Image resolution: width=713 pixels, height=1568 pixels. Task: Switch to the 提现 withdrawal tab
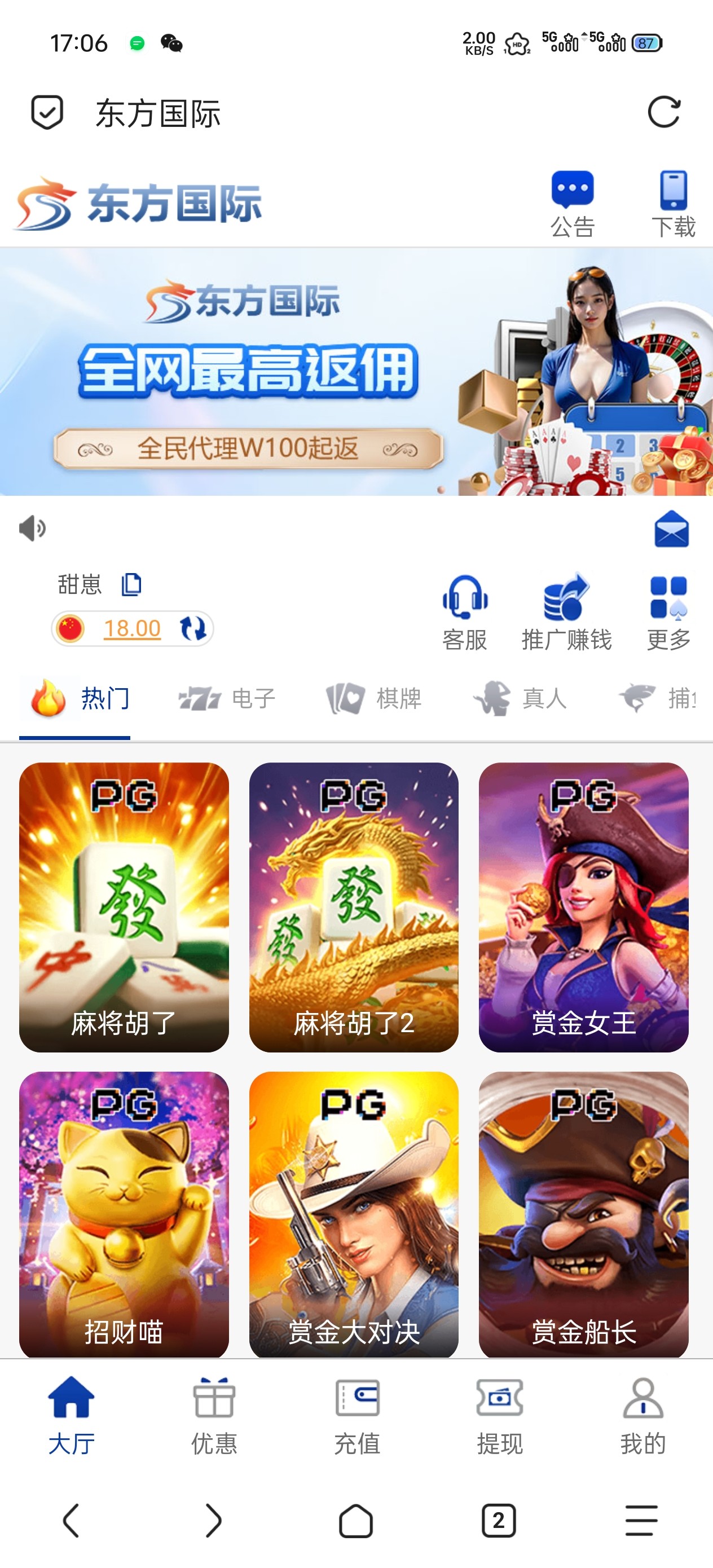(x=500, y=1416)
